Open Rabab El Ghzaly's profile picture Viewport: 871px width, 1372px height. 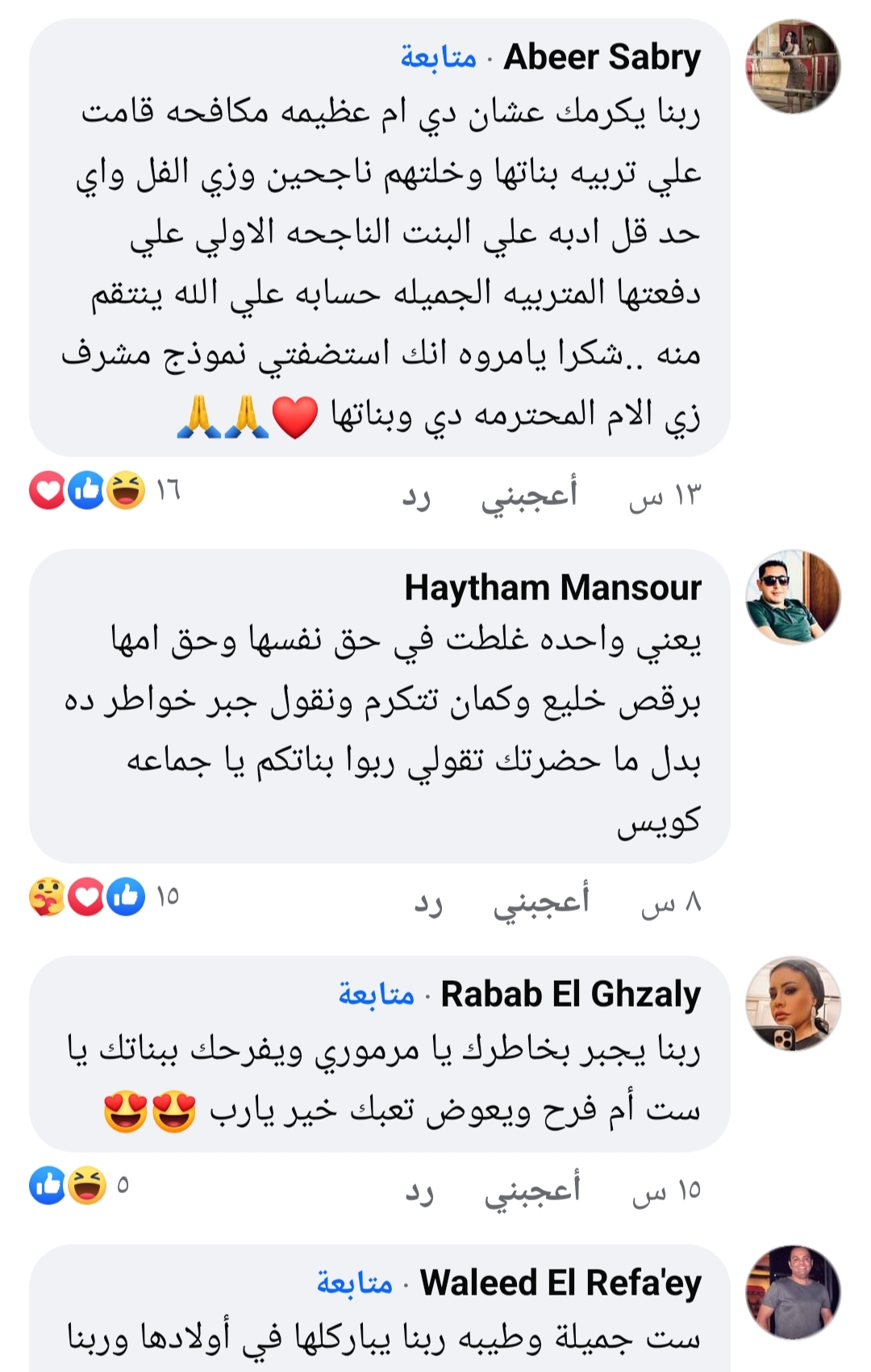793,1003
